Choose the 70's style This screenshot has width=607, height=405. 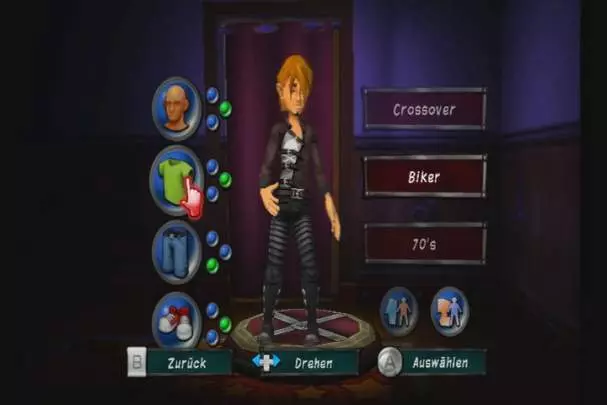click(424, 243)
